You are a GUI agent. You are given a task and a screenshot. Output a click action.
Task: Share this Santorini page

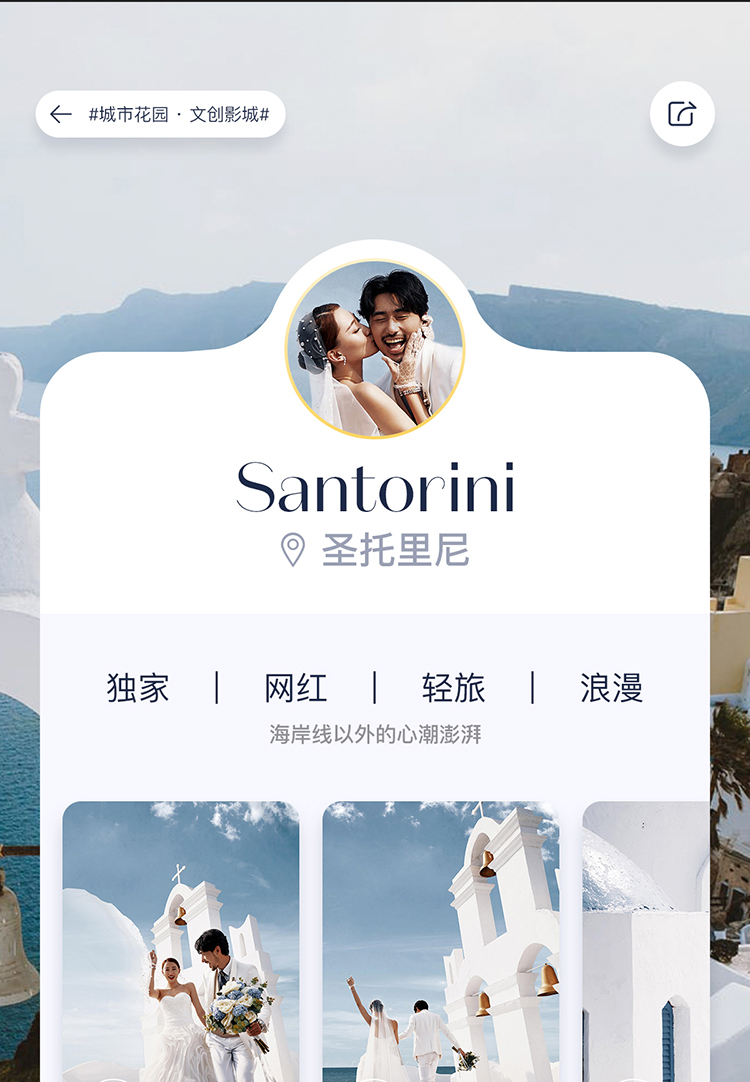coord(682,114)
